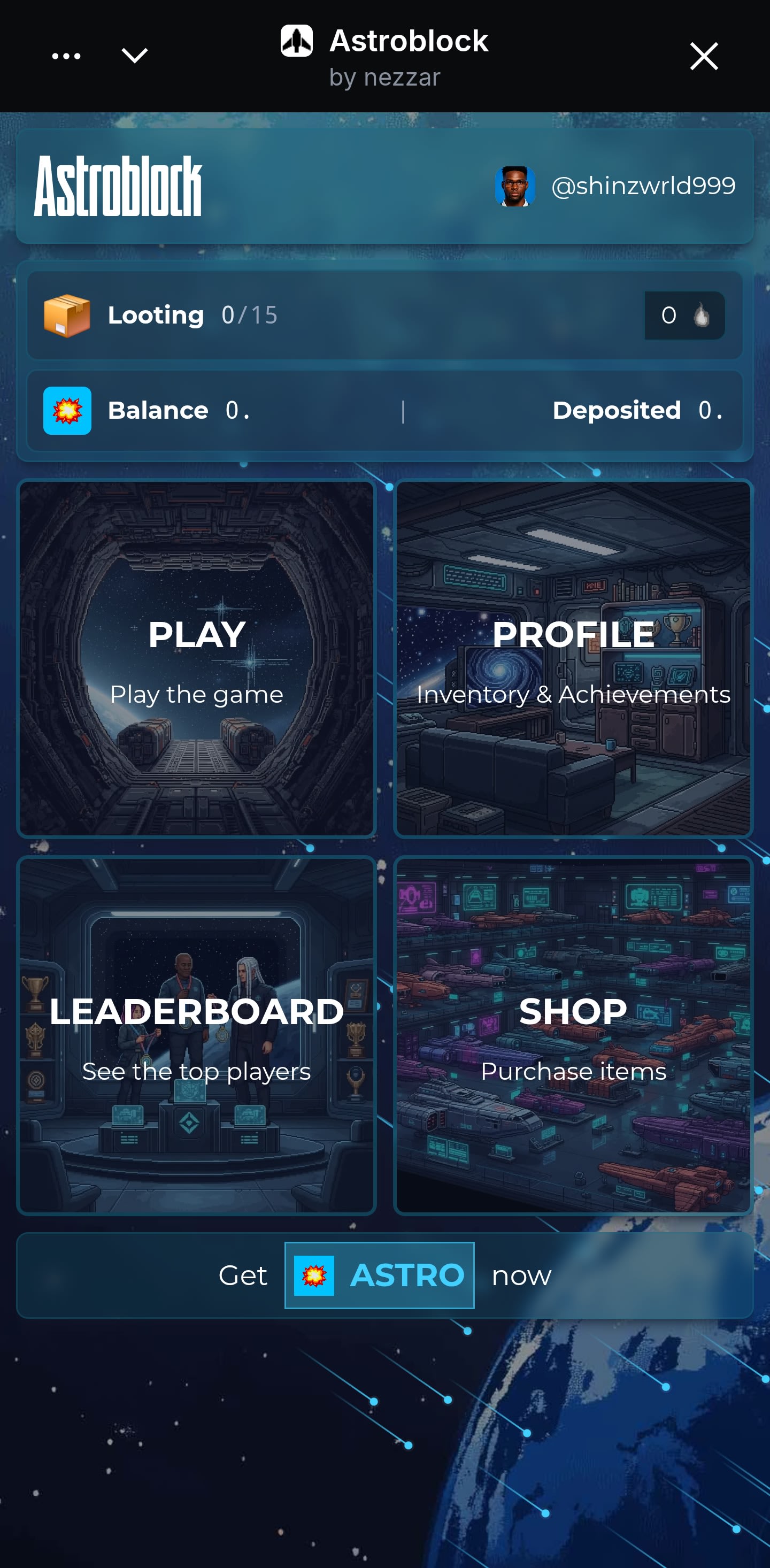Open the @shinzwrld999 user account
770x1568 pixels.
coord(615,186)
